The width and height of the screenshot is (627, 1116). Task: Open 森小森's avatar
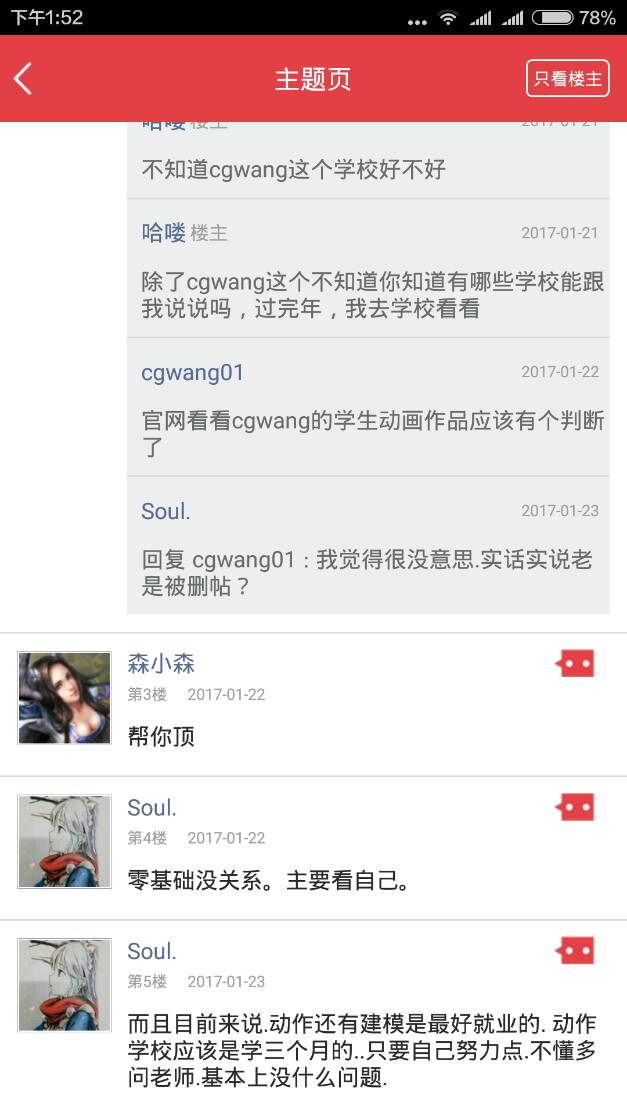pyautogui.click(x=64, y=698)
